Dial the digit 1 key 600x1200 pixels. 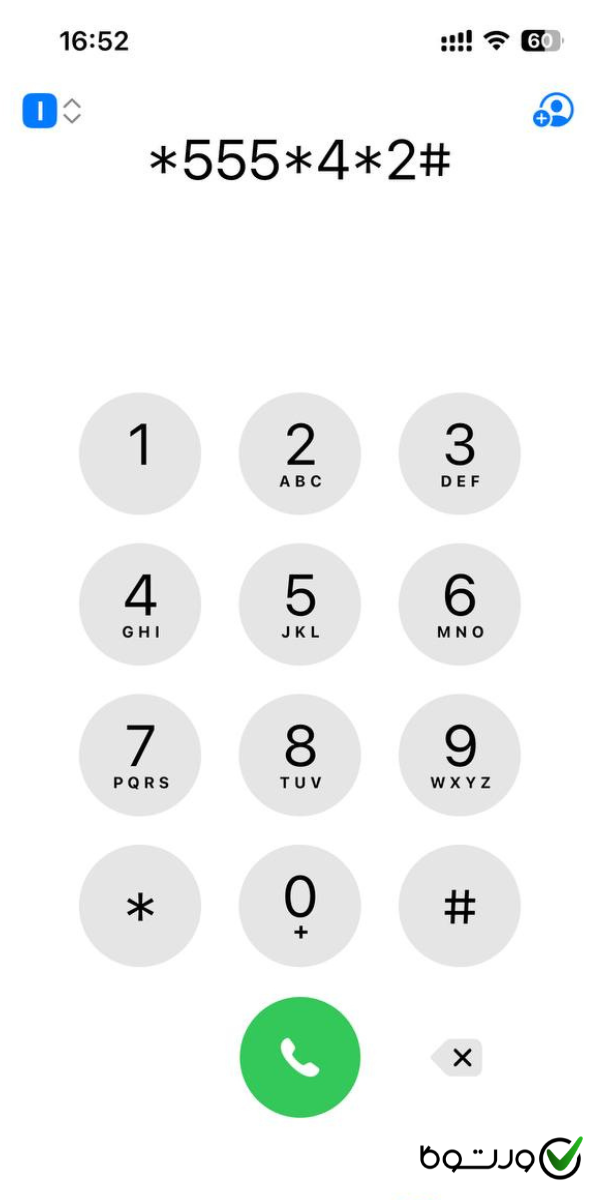point(140,454)
